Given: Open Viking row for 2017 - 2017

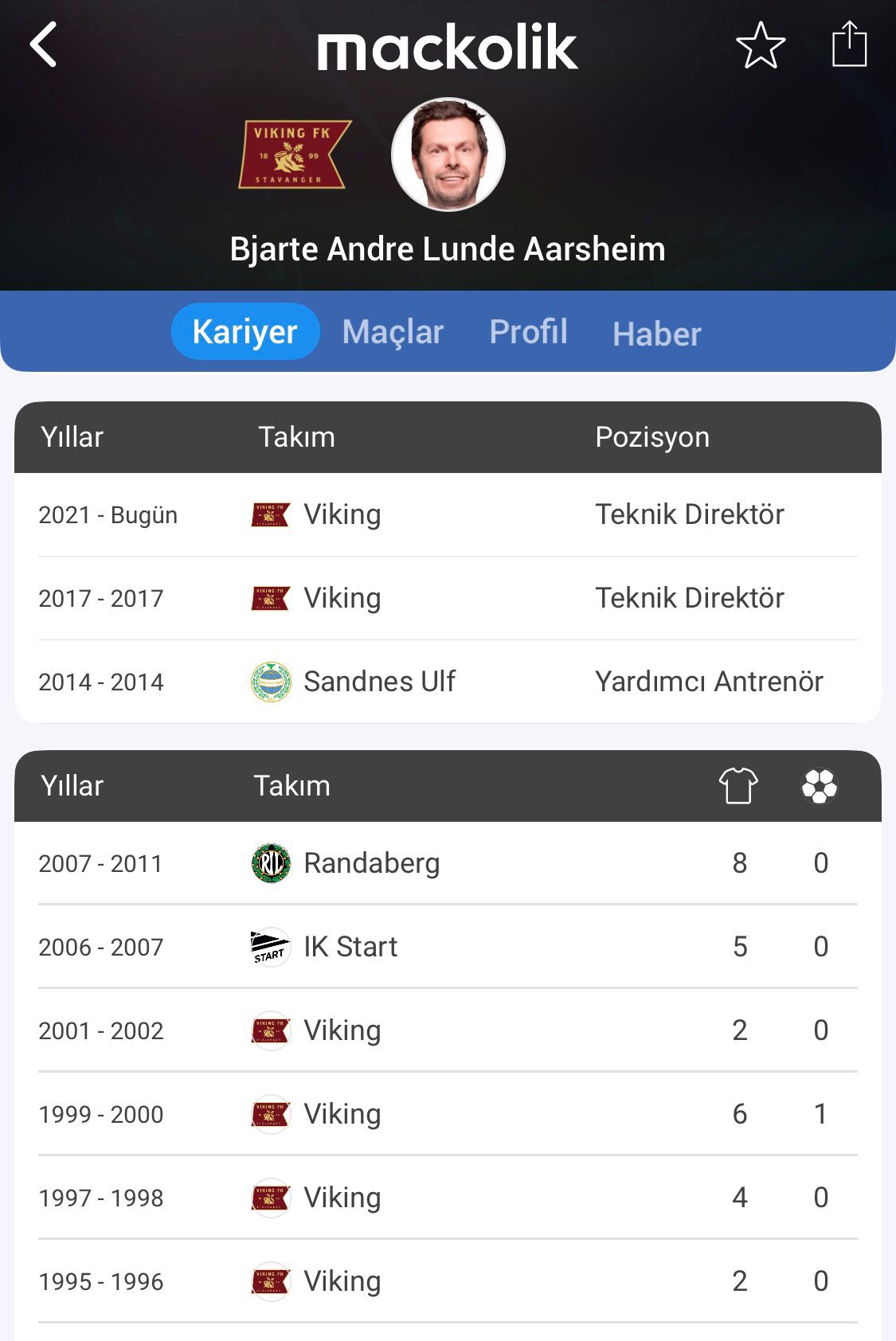Looking at the screenshot, I should point(342,598).
